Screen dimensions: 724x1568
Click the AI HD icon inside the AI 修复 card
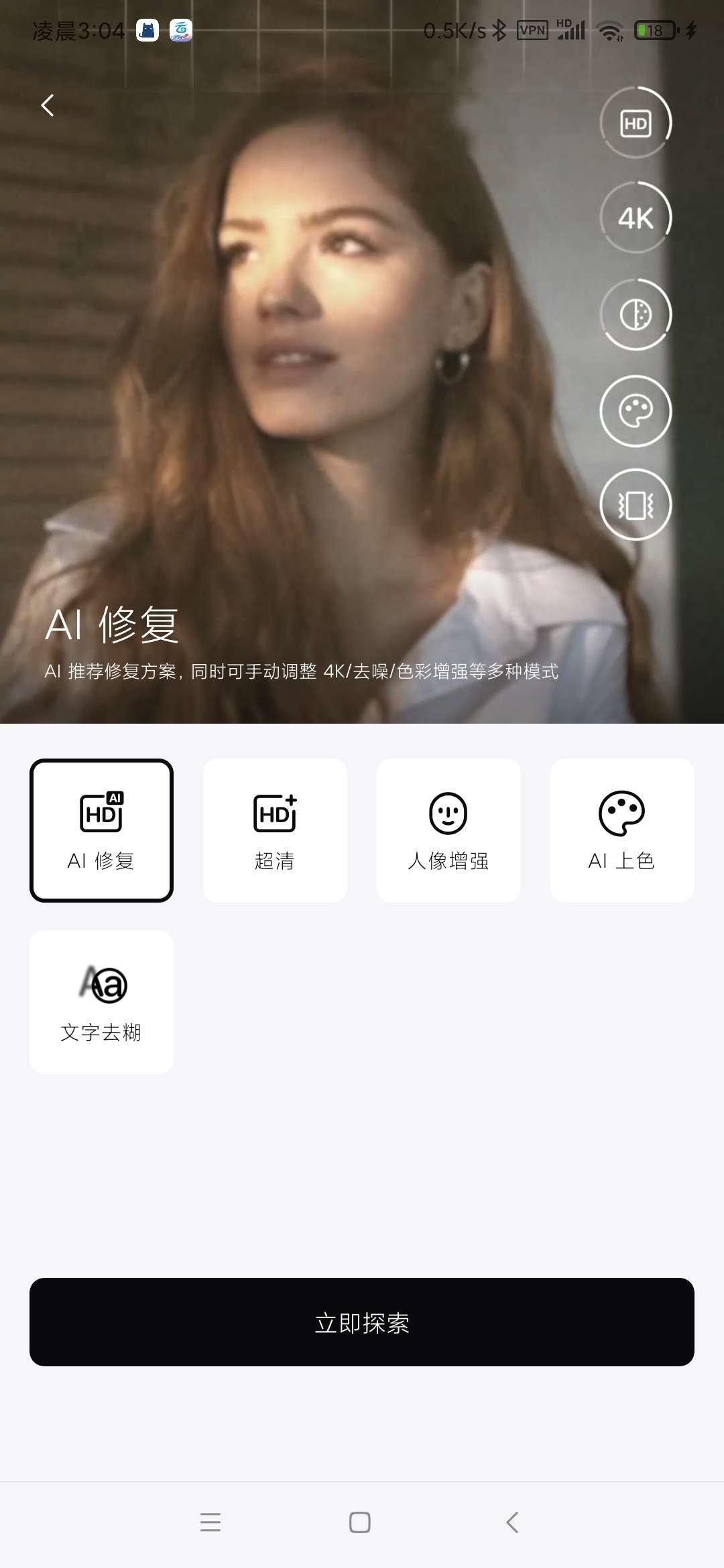(101, 811)
